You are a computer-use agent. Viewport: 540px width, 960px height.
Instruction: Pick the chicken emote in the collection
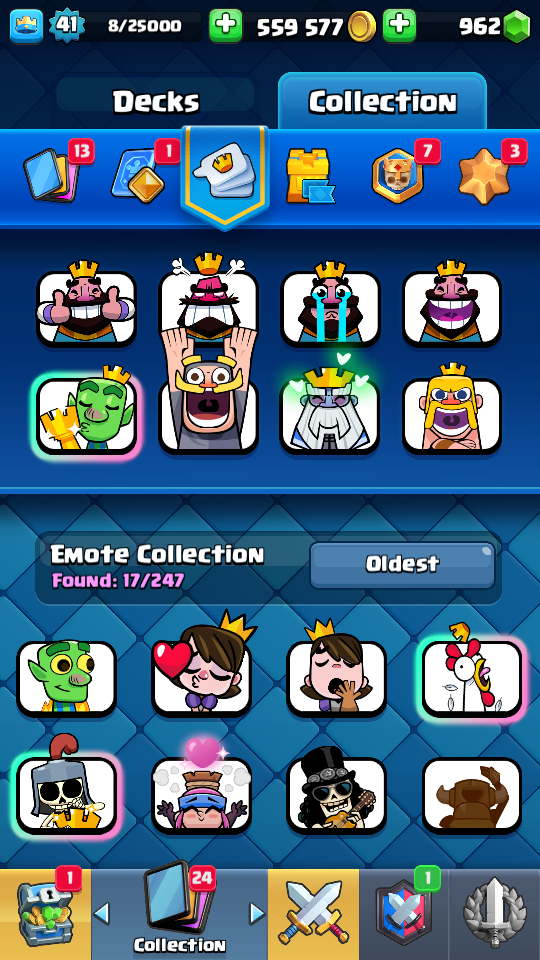point(472,677)
